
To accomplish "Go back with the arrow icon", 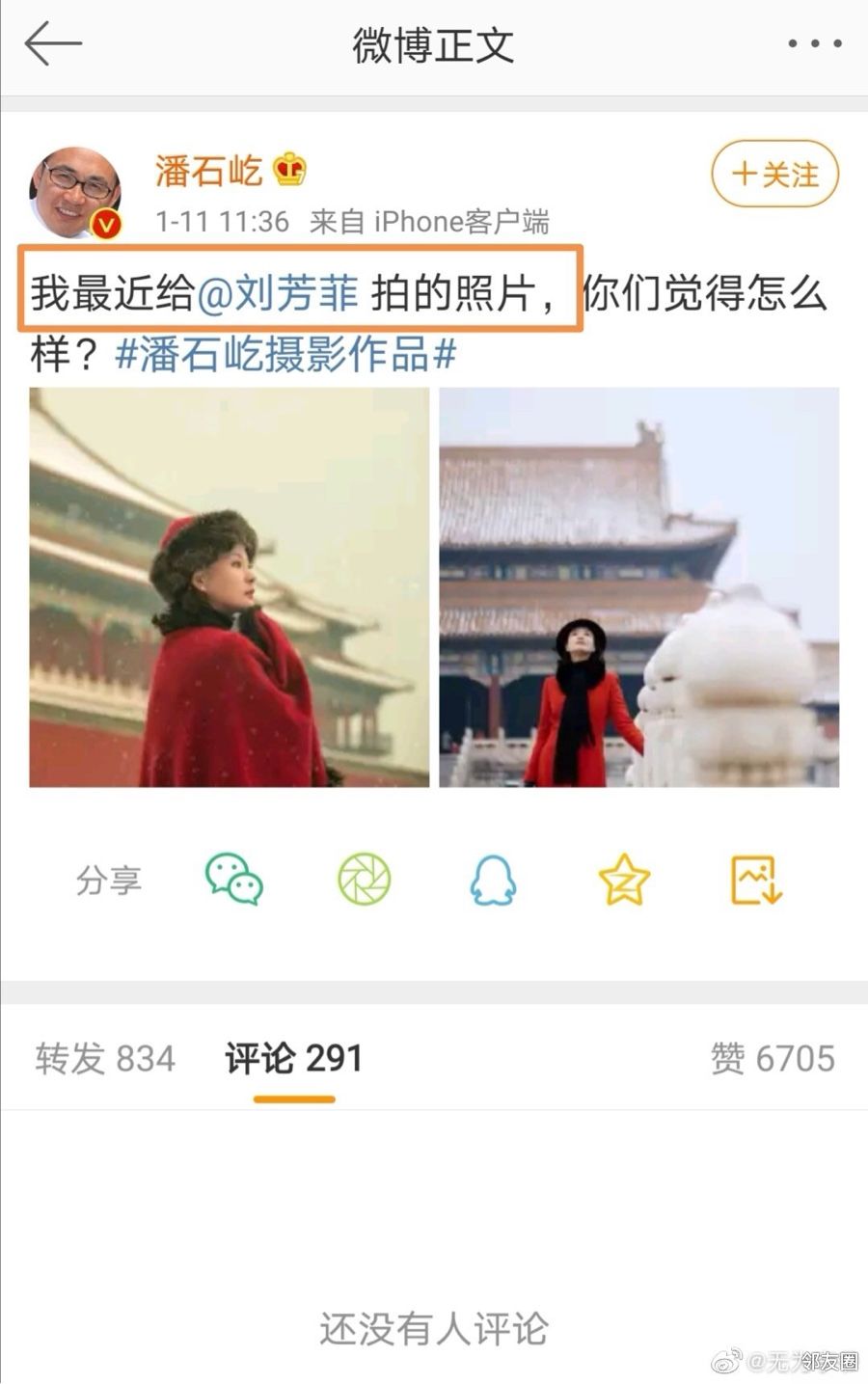I will 53,44.
